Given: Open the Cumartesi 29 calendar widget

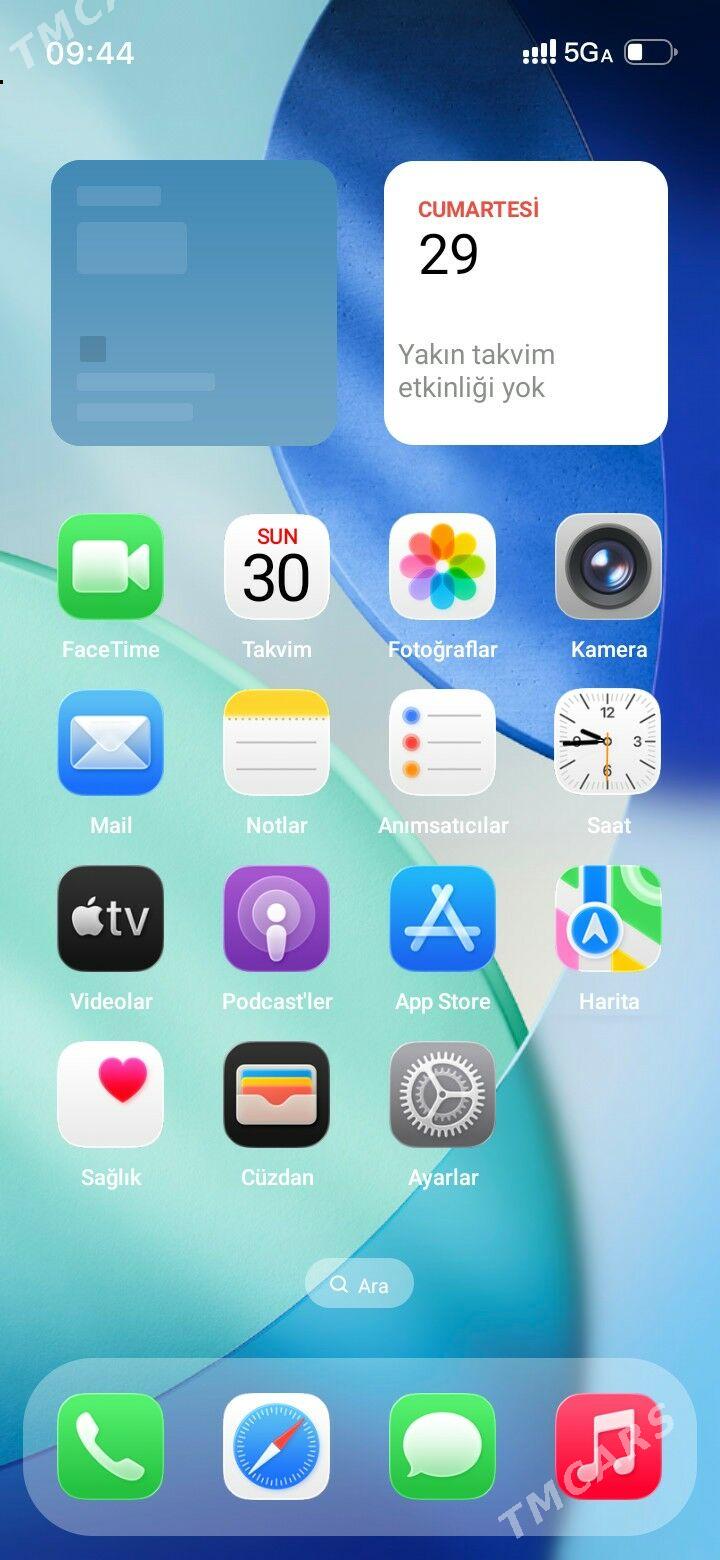Looking at the screenshot, I should coord(526,302).
